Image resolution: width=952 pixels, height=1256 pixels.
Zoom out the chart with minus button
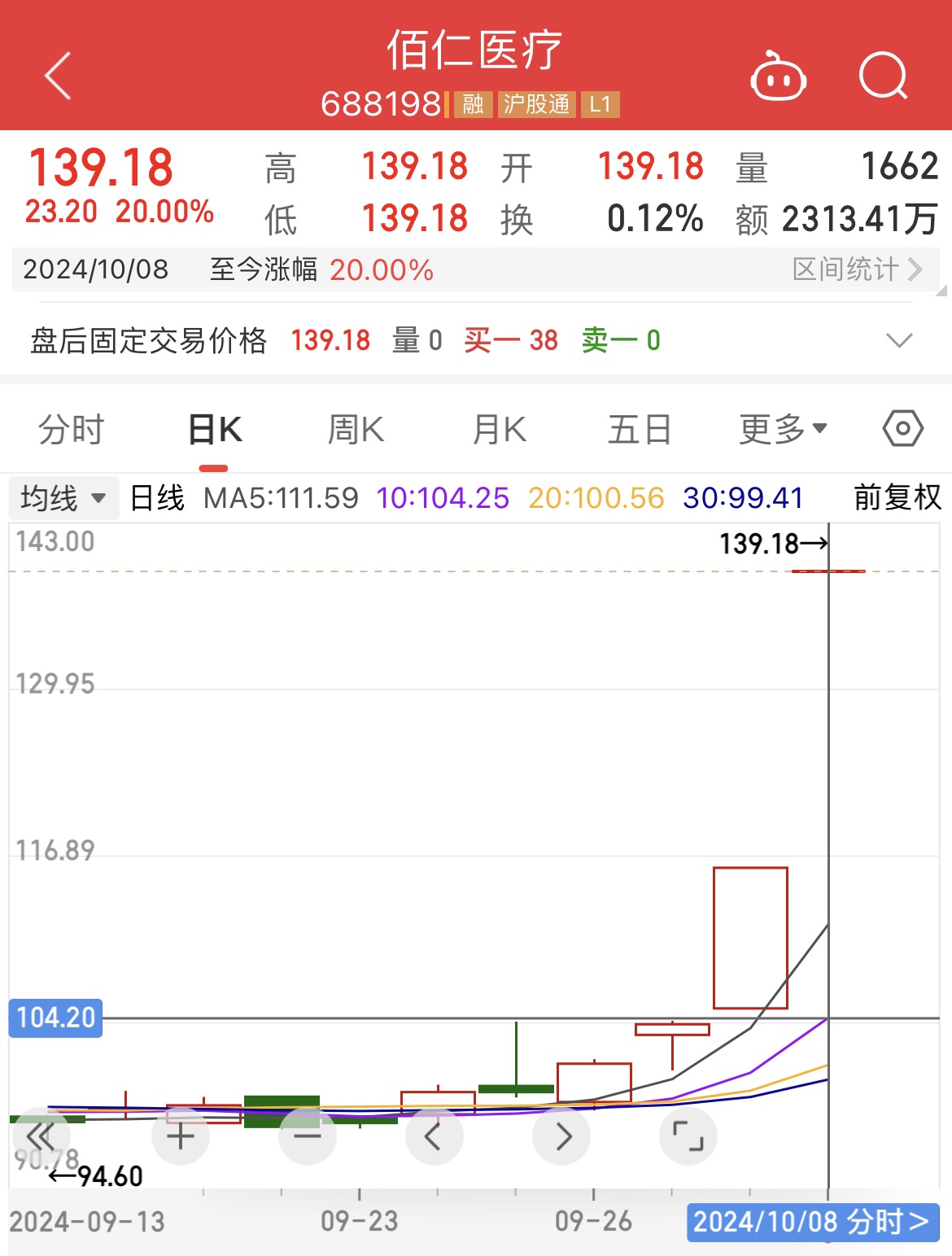308,1136
